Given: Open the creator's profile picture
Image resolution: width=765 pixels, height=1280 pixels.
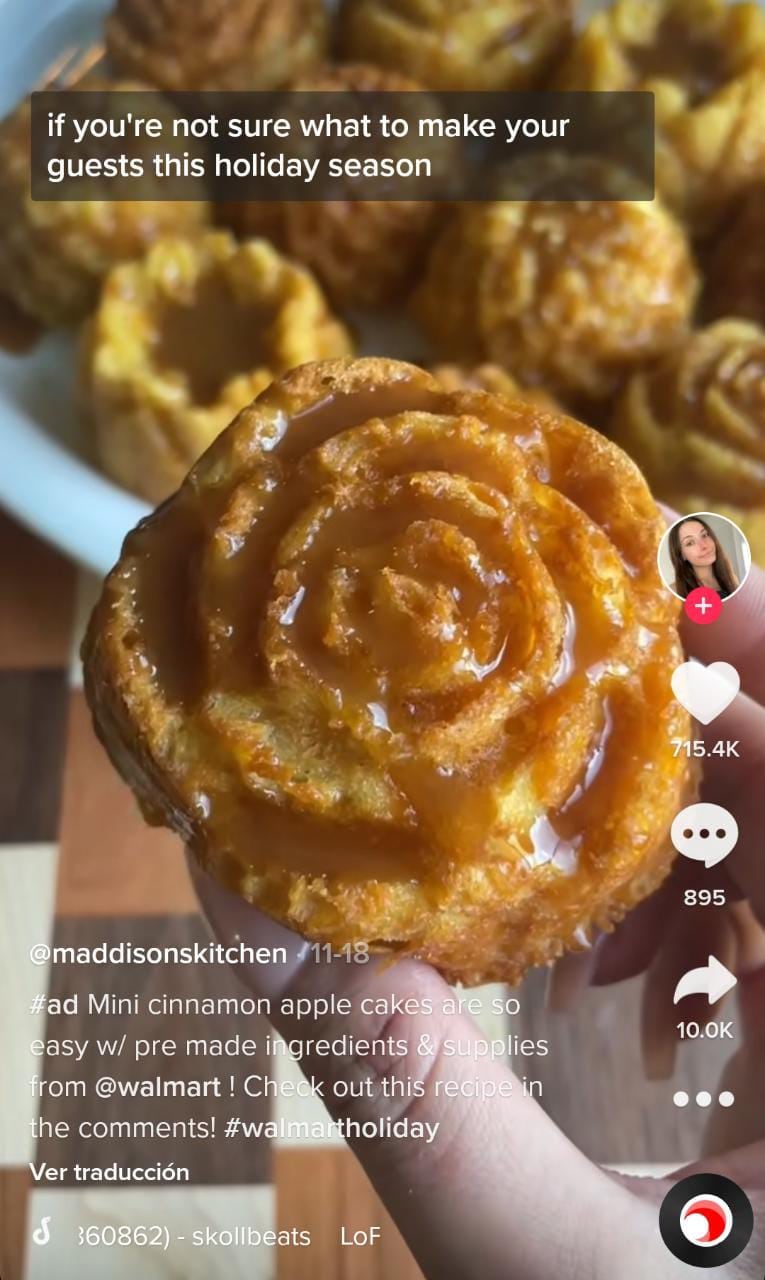Looking at the screenshot, I should [704, 557].
